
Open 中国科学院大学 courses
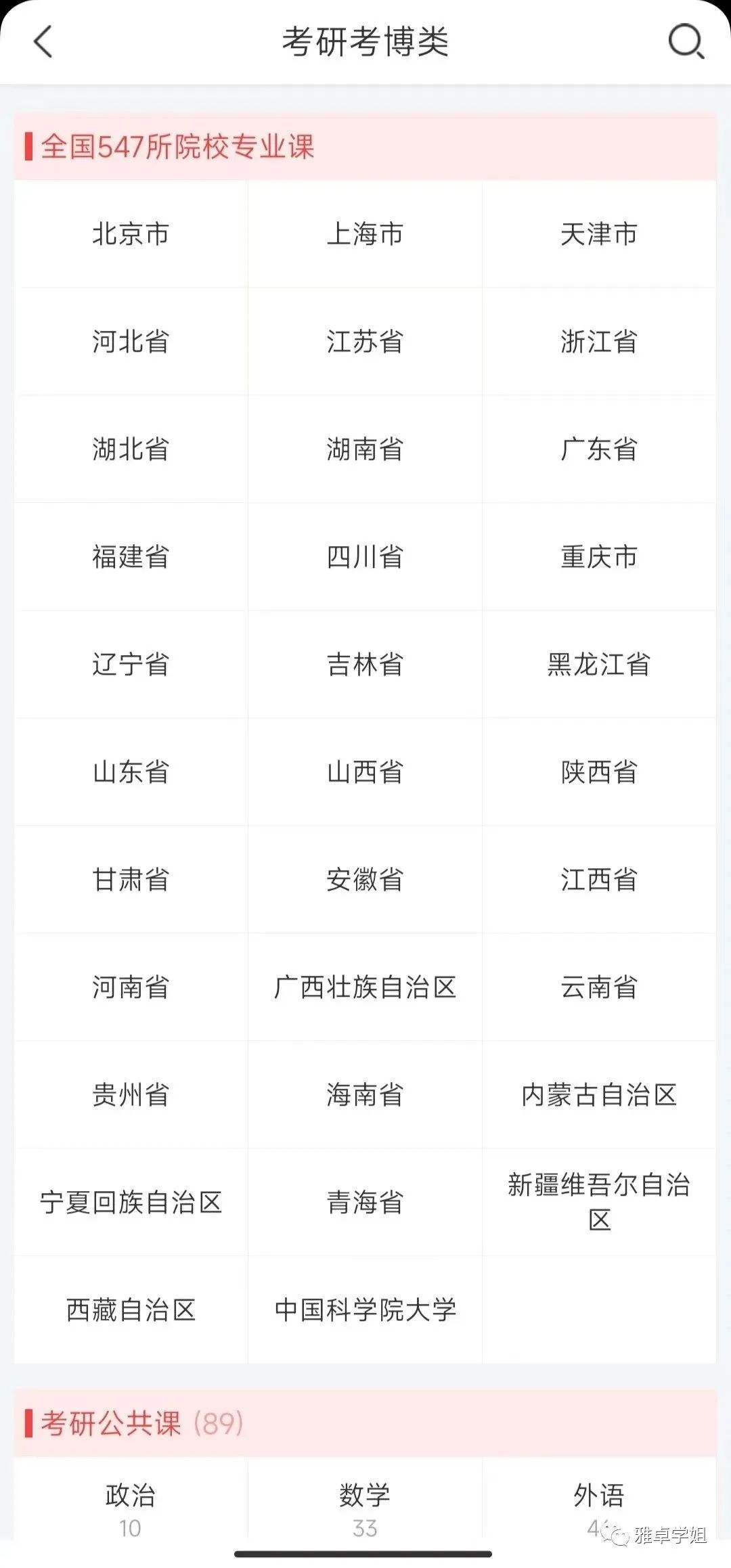tap(365, 1310)
